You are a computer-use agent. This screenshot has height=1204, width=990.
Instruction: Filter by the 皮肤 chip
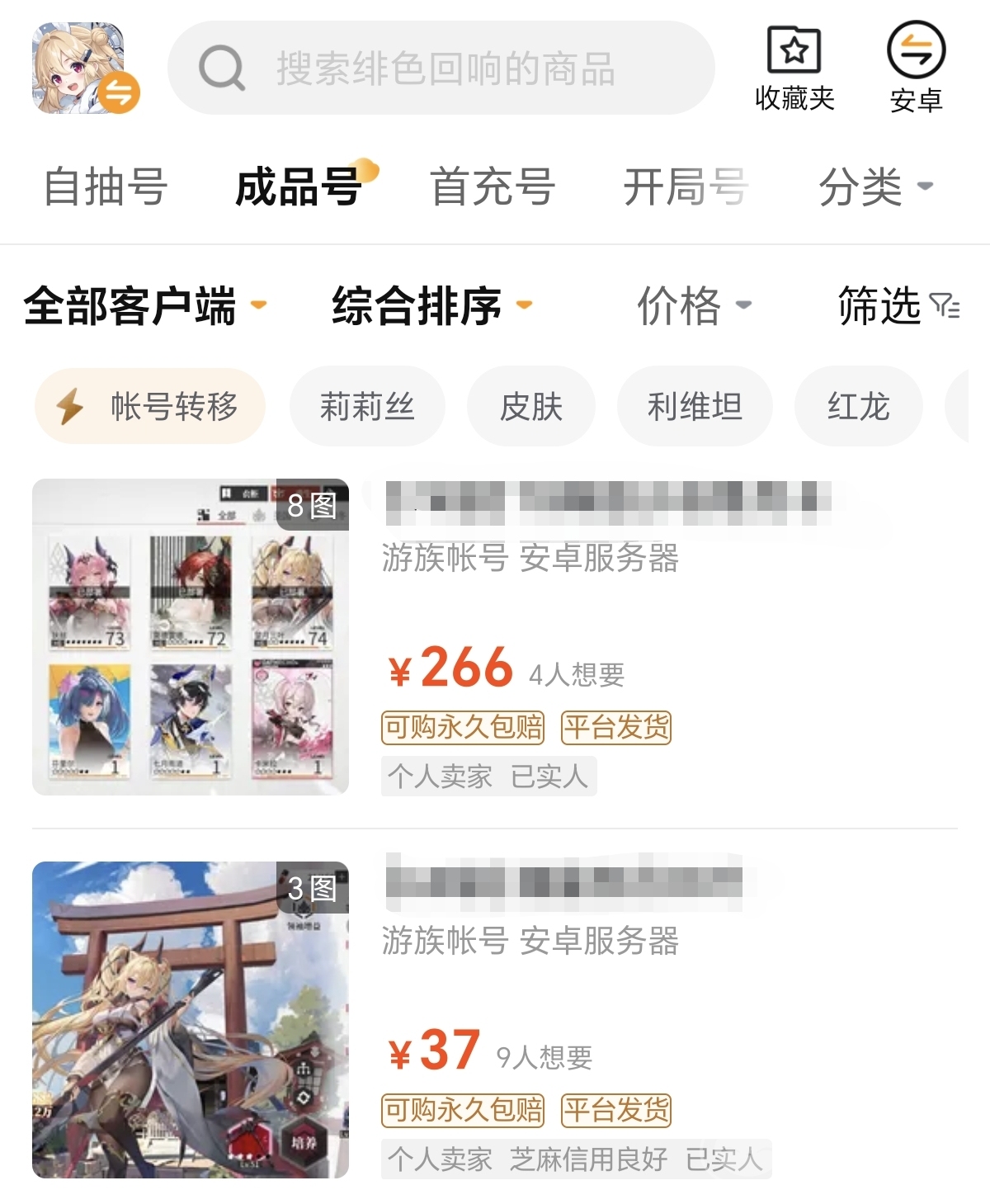530,407
